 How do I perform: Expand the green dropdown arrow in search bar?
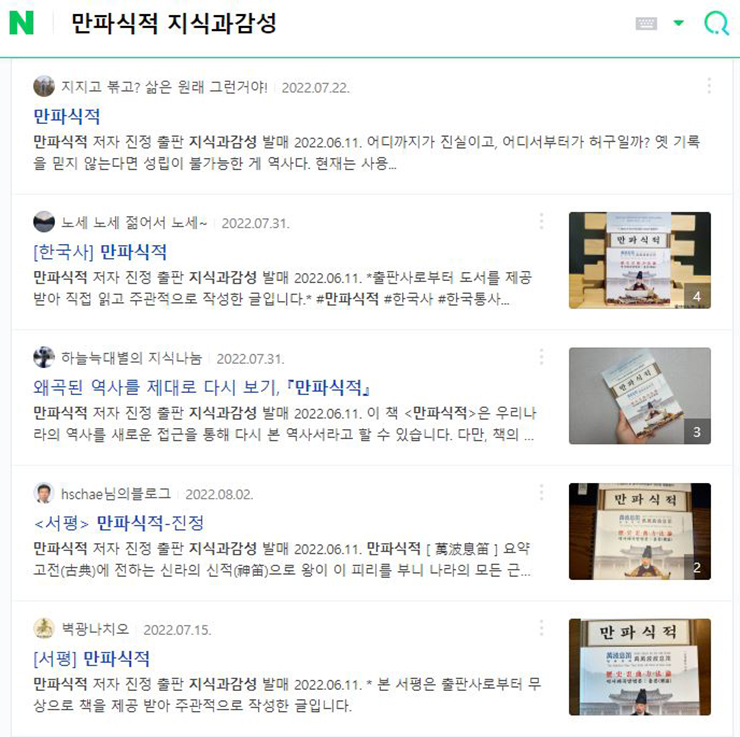pyautogui.click(x=679, y=23)
